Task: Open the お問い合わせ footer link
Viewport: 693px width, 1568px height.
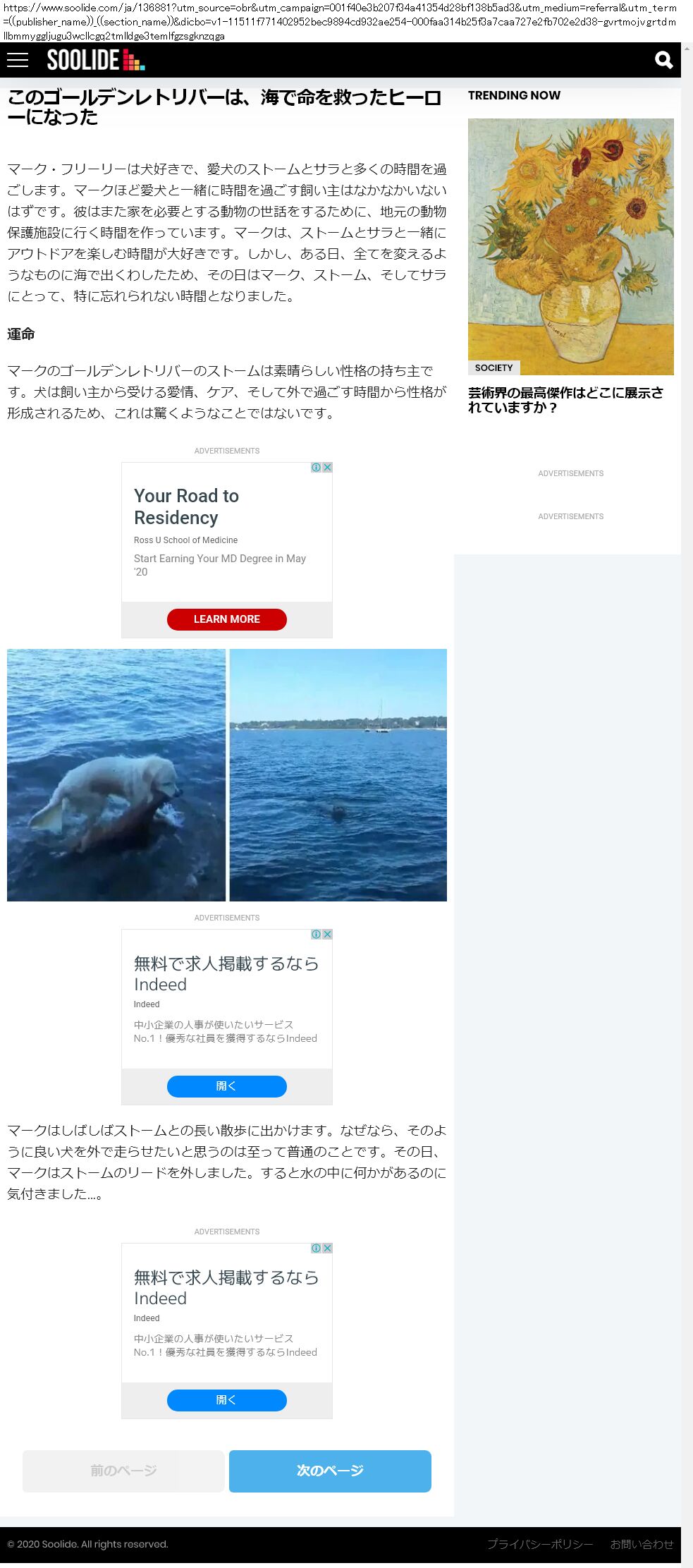Action: (642, 1544)
